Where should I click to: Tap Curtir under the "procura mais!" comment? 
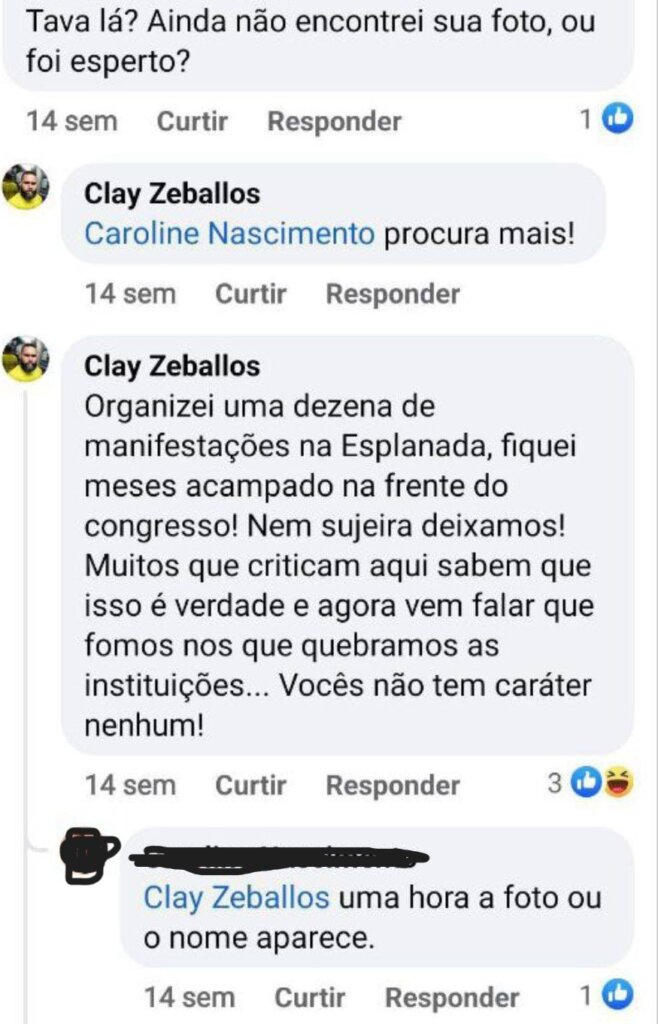click(x=251, y=294)
